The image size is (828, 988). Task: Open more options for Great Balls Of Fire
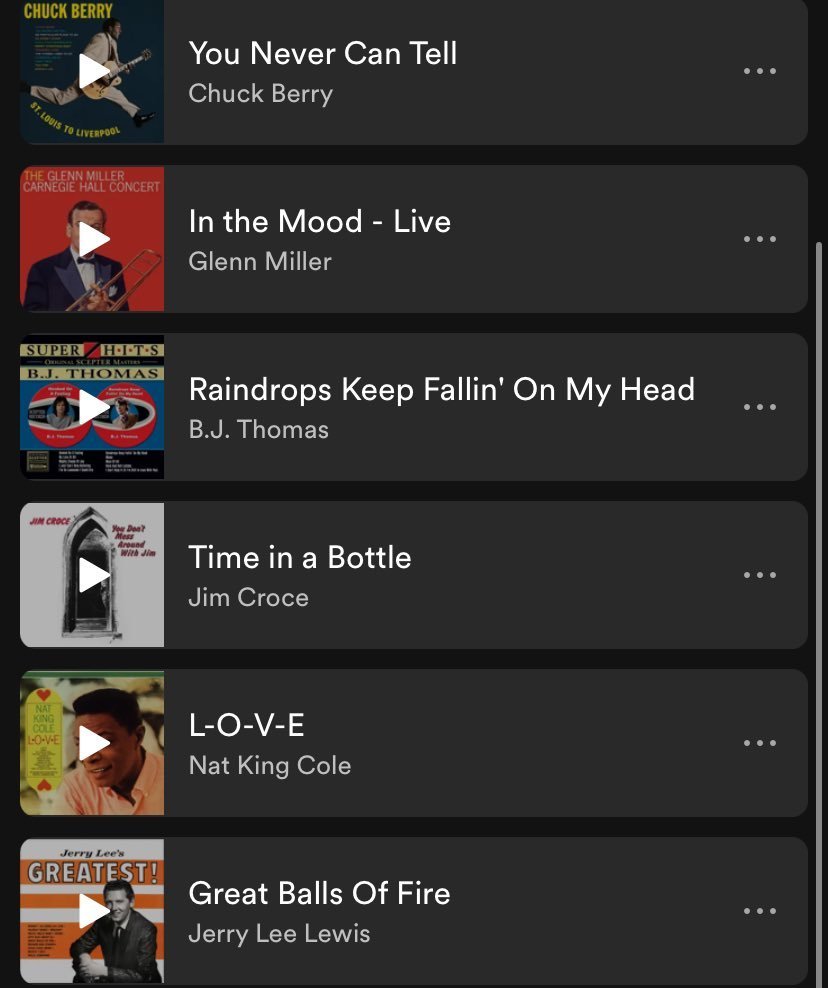tap(759, 912)
